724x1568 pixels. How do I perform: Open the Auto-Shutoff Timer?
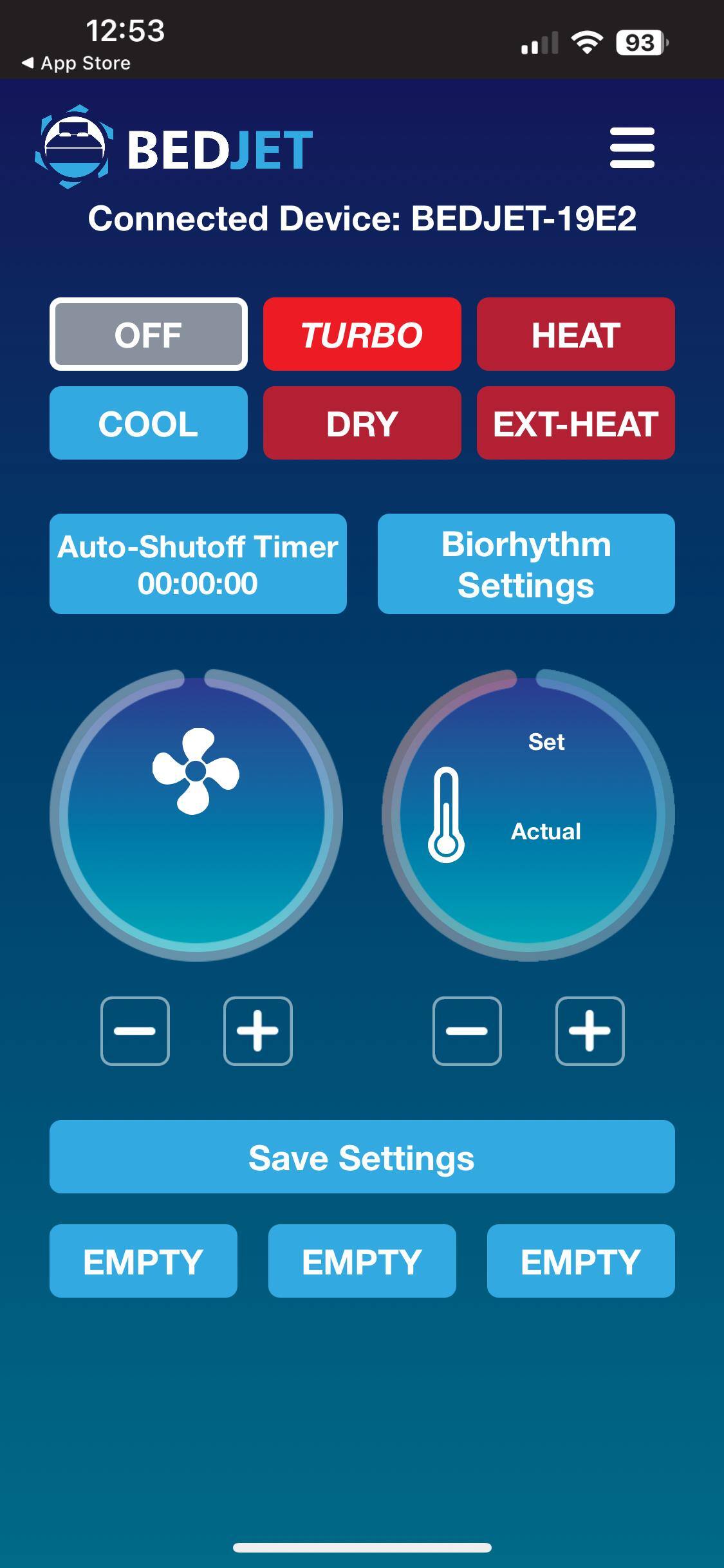pos(198,564)
